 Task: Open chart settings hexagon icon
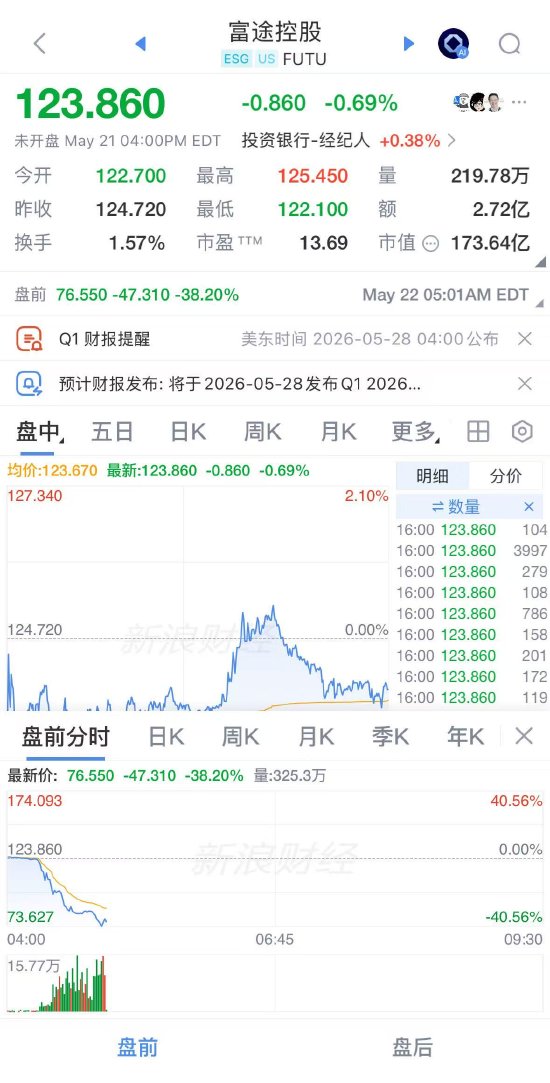522,432
